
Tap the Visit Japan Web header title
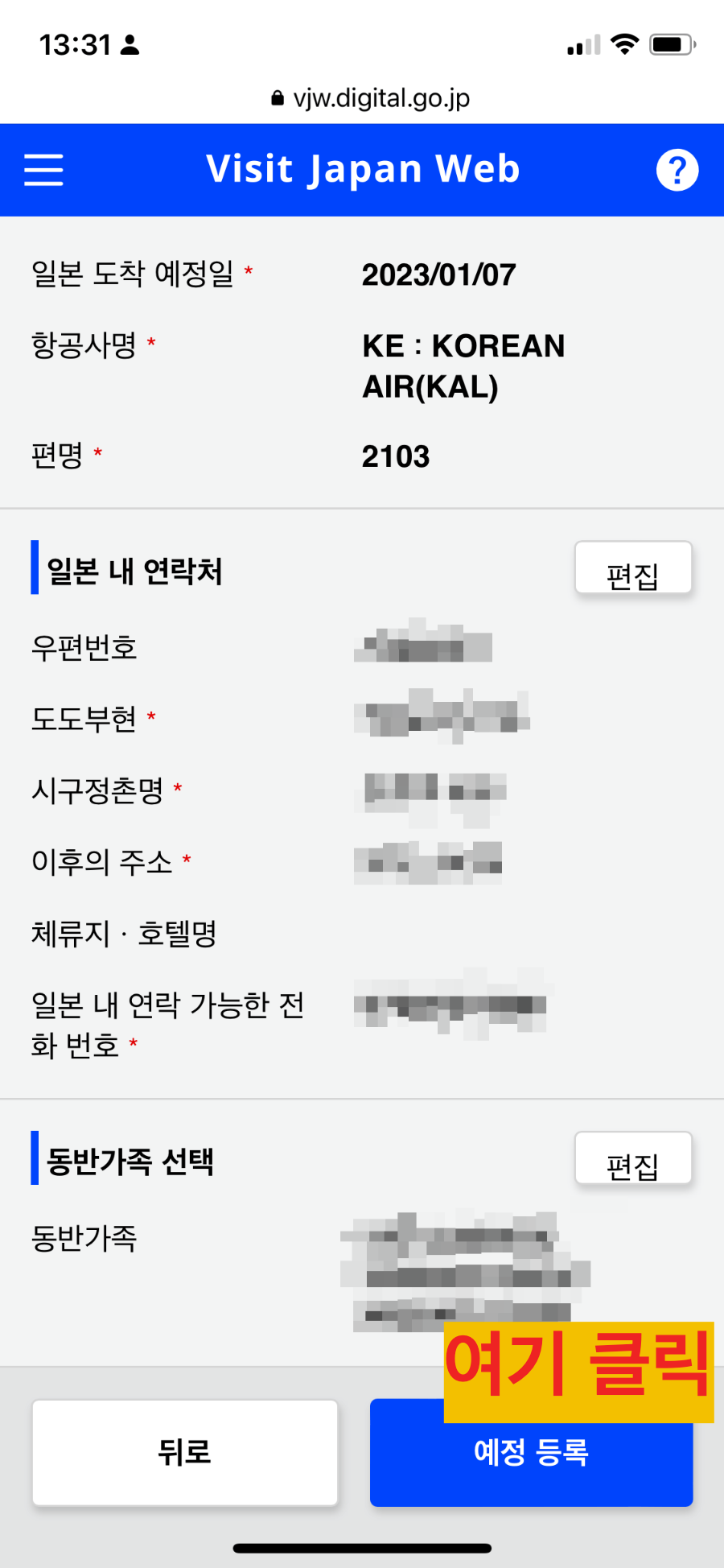pos(363,169)
